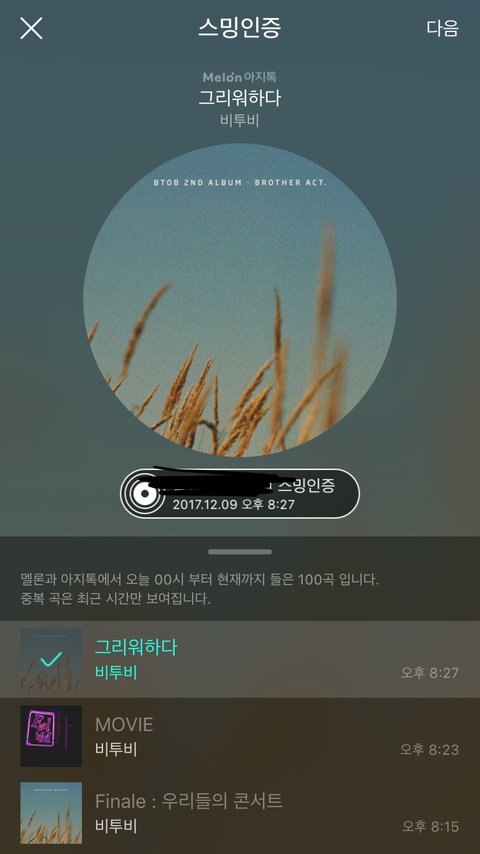The width and height of the screenshot is (480, 854).
Task: Choose Finale : 우리들의 콘서트
Action: point(240,813)
